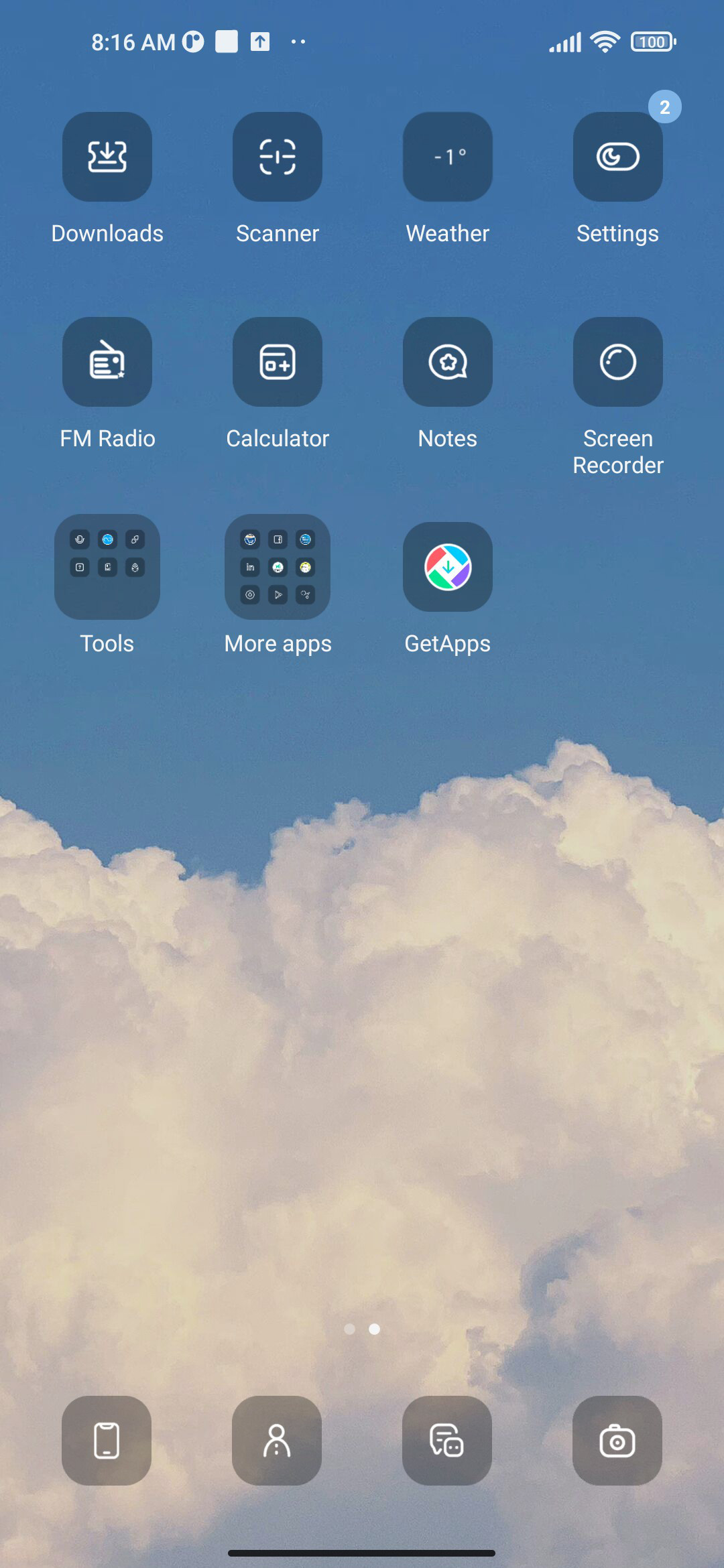Launch the Camera from the dock
The image size is (724, 1568).
617,1441
